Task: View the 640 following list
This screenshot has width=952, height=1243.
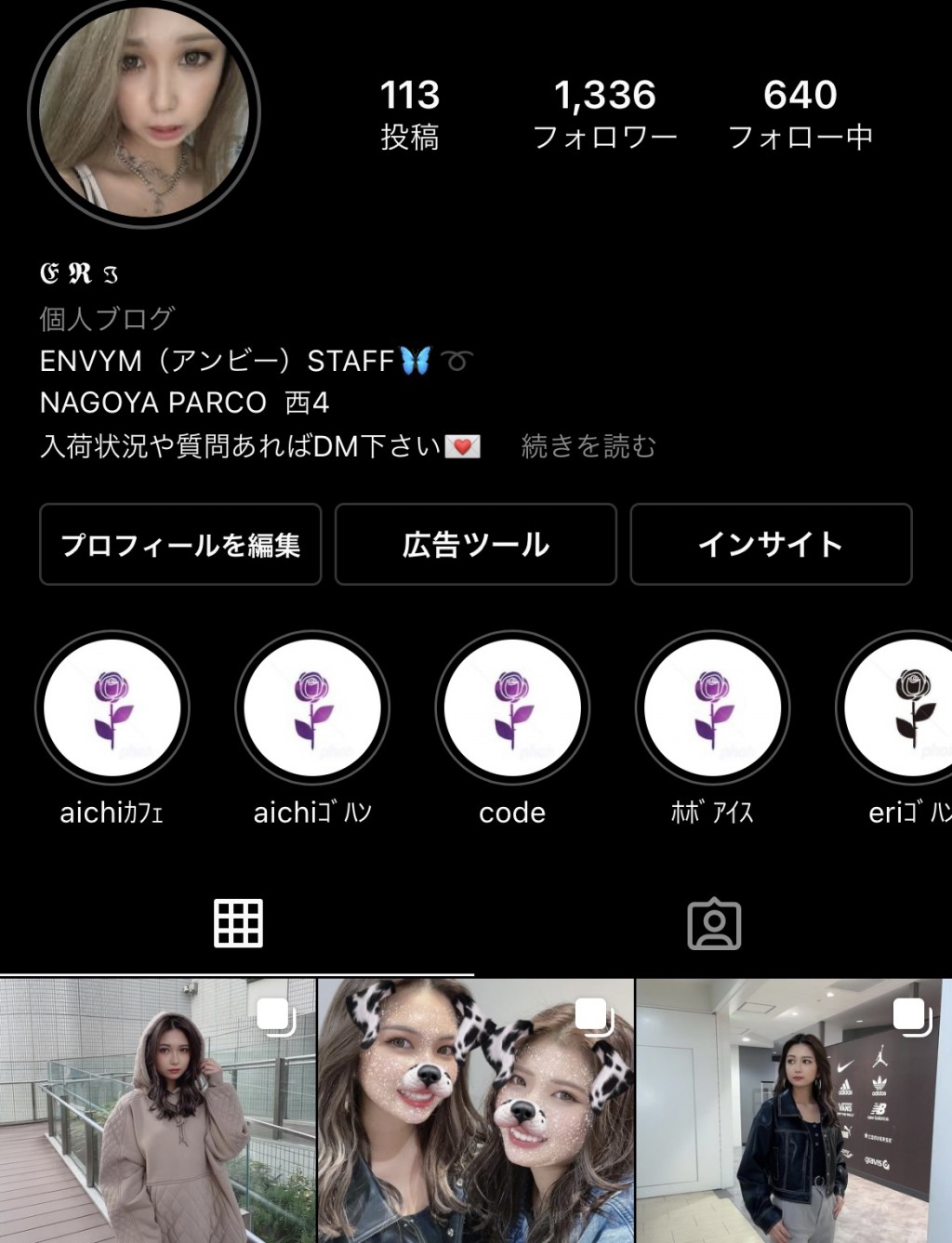Action: tap(800, 114)
